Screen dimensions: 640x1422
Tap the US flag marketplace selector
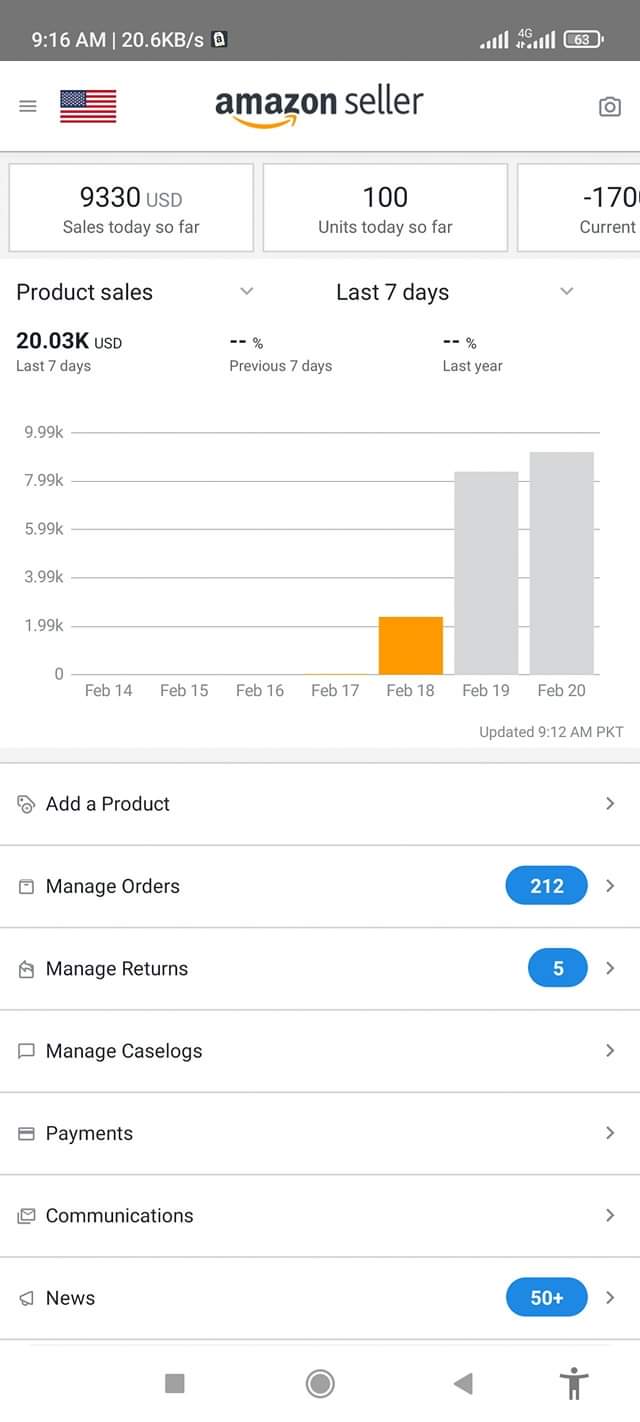pyautogui.click(x=88, y=106)
